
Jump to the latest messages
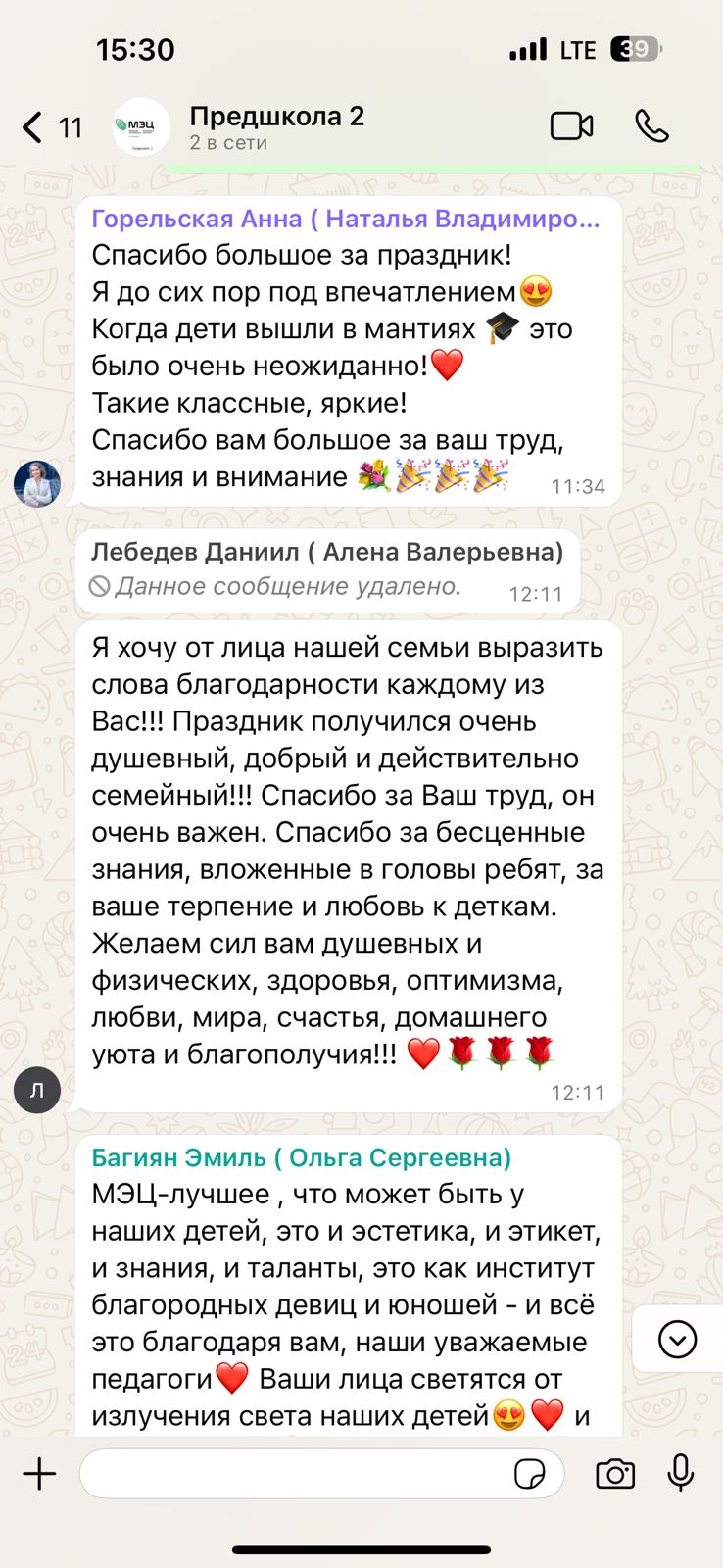(x=678, y=1339)
